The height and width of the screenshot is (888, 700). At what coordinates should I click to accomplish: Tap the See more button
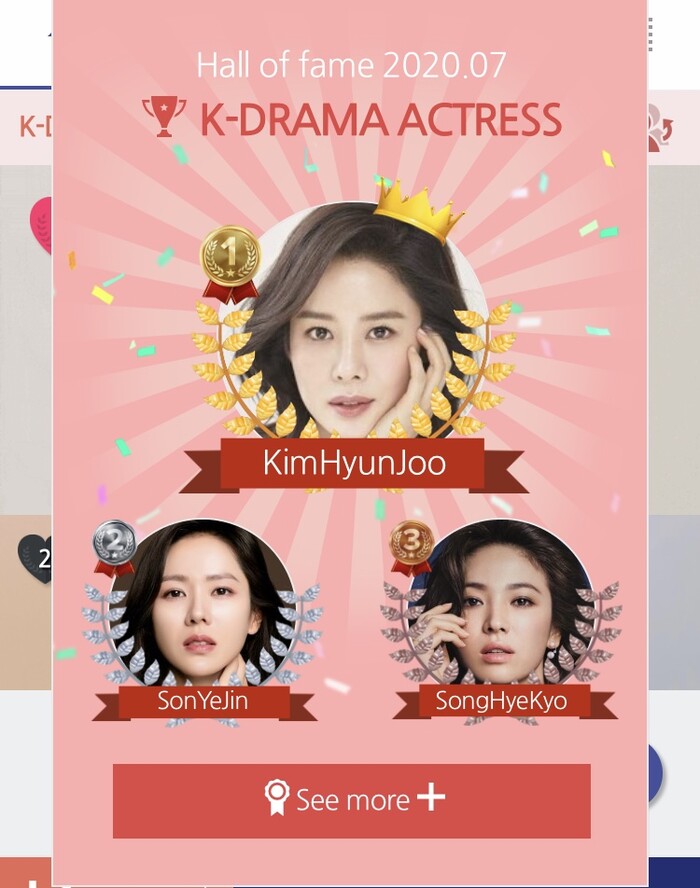(351, 800)
